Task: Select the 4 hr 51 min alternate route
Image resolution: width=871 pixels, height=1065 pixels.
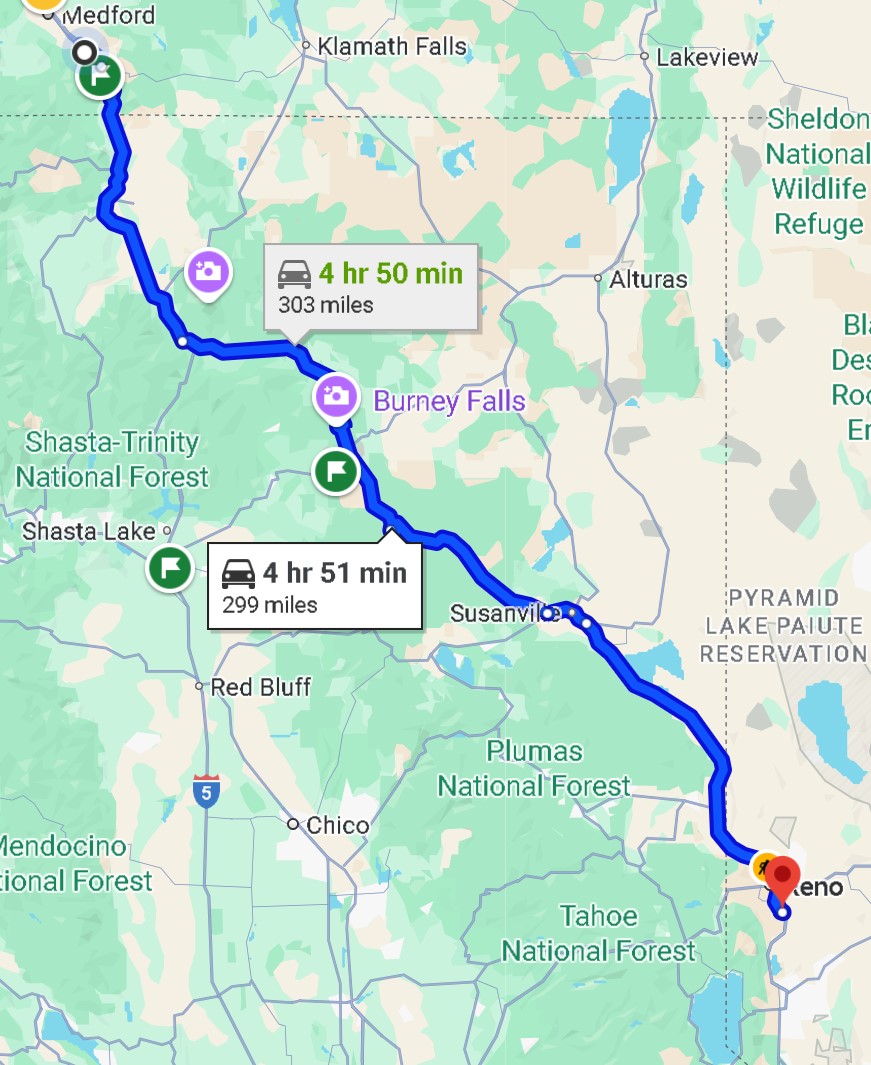Action: coord(314,586)
